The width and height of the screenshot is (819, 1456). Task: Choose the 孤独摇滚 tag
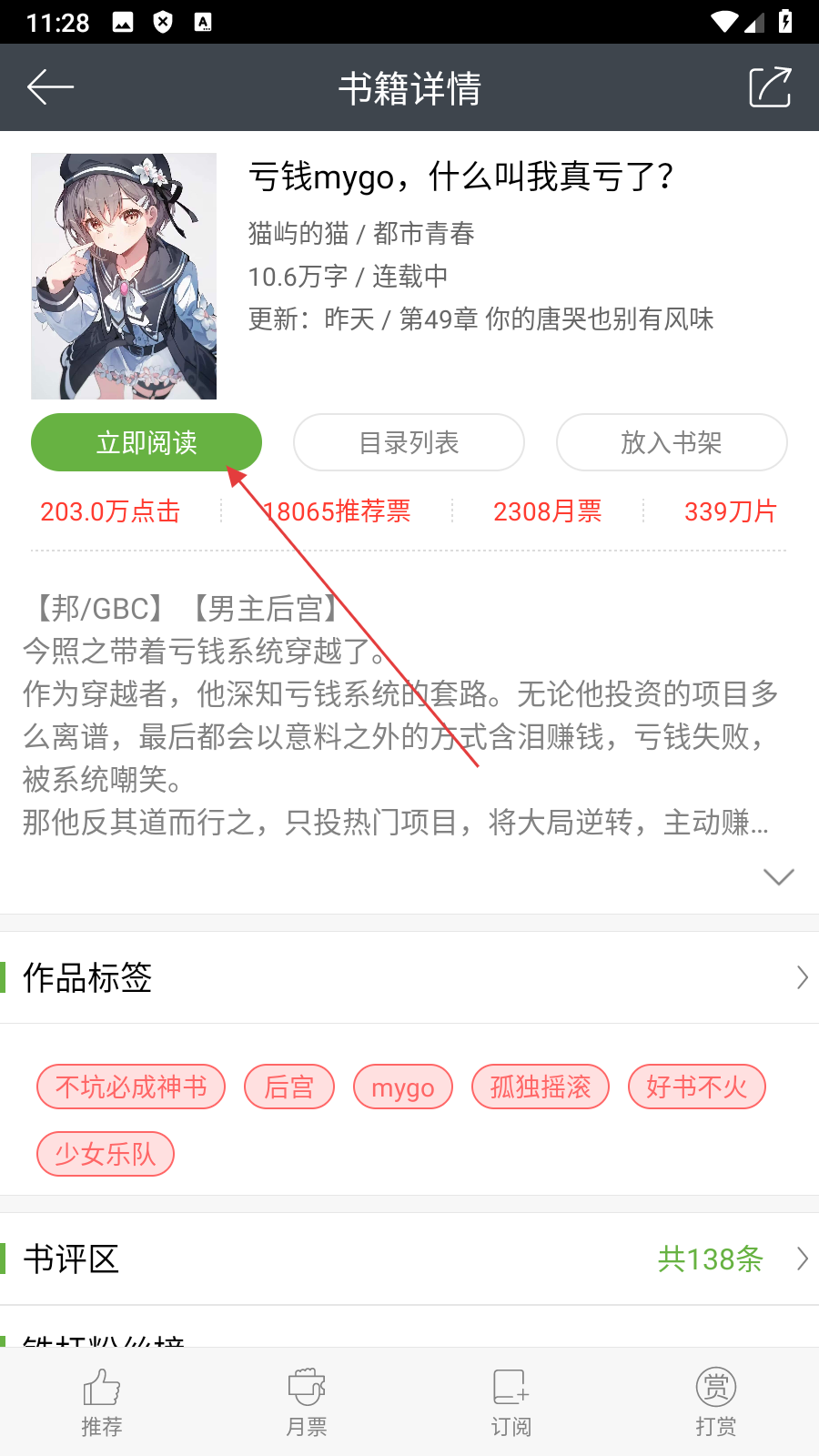coord(541,1087)
